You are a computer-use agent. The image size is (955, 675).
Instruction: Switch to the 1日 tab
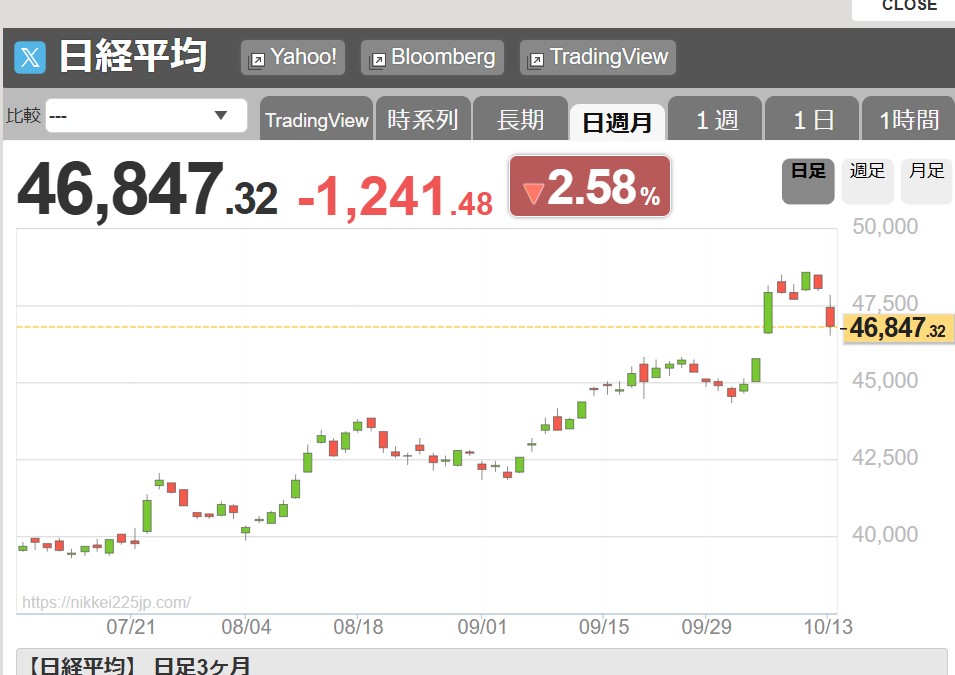(812, 120)
